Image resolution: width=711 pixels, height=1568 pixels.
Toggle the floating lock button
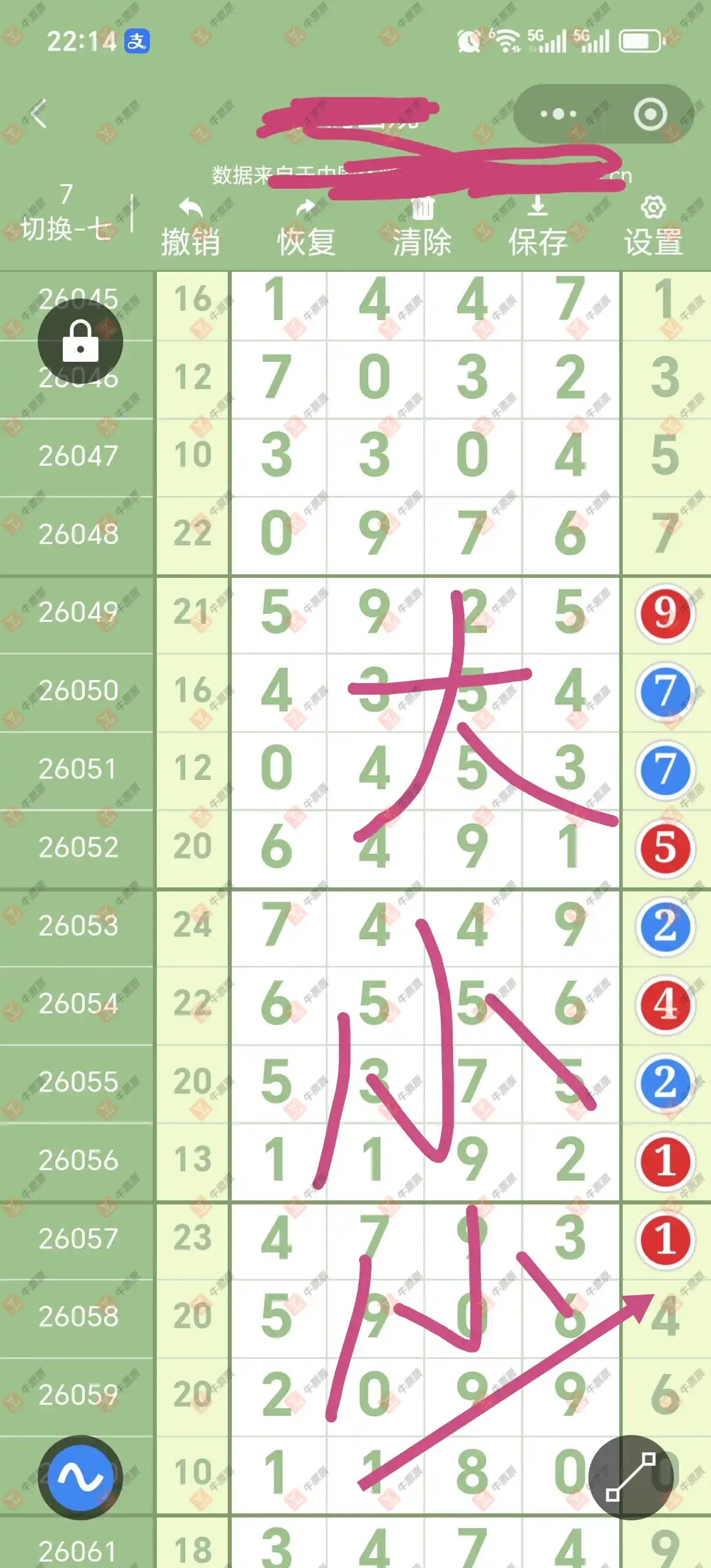click(80, 342)
